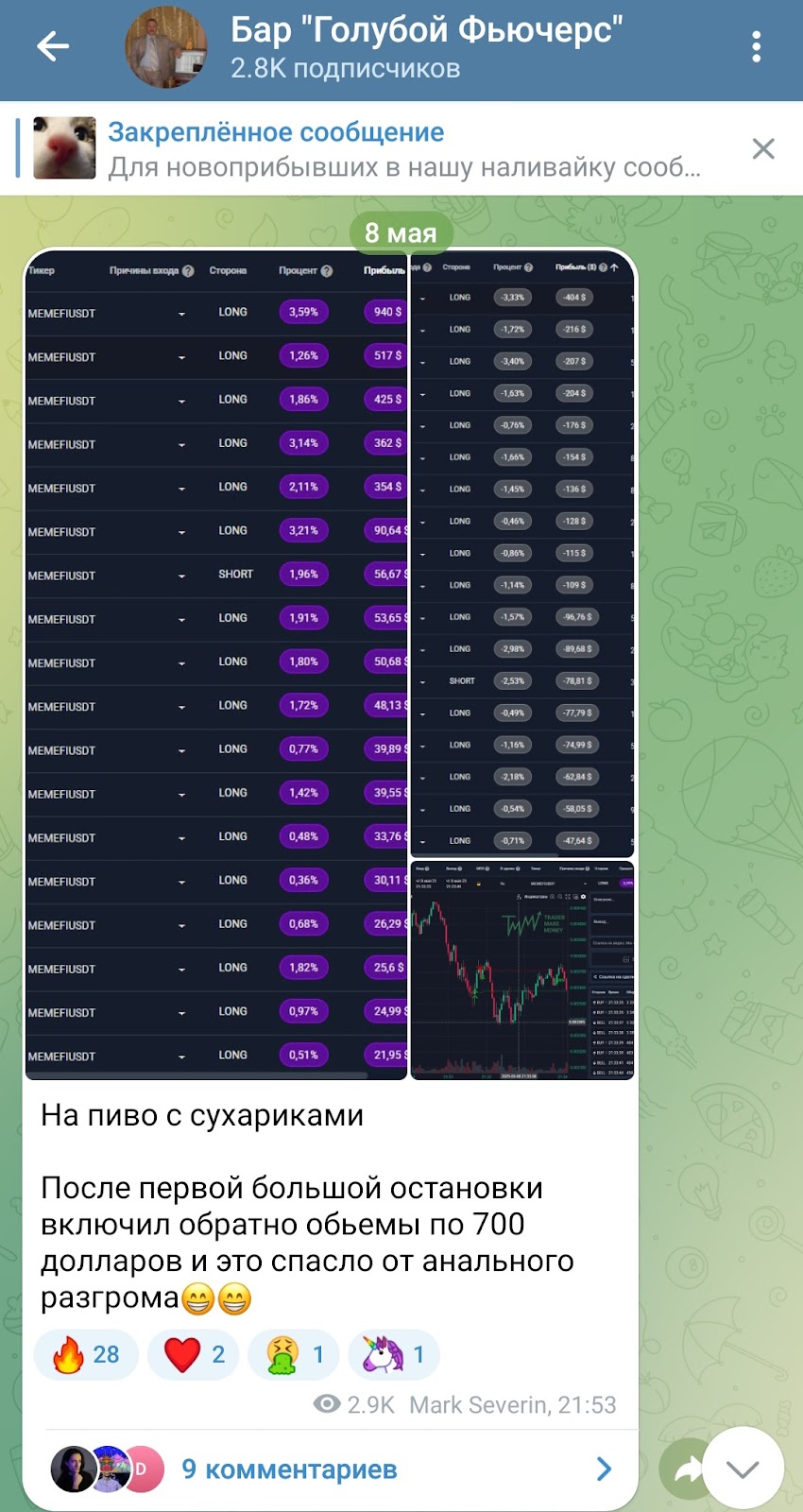Open the candlestick chart screenshot
This screenshot has height=1512, width=803.
coord(522,971)
